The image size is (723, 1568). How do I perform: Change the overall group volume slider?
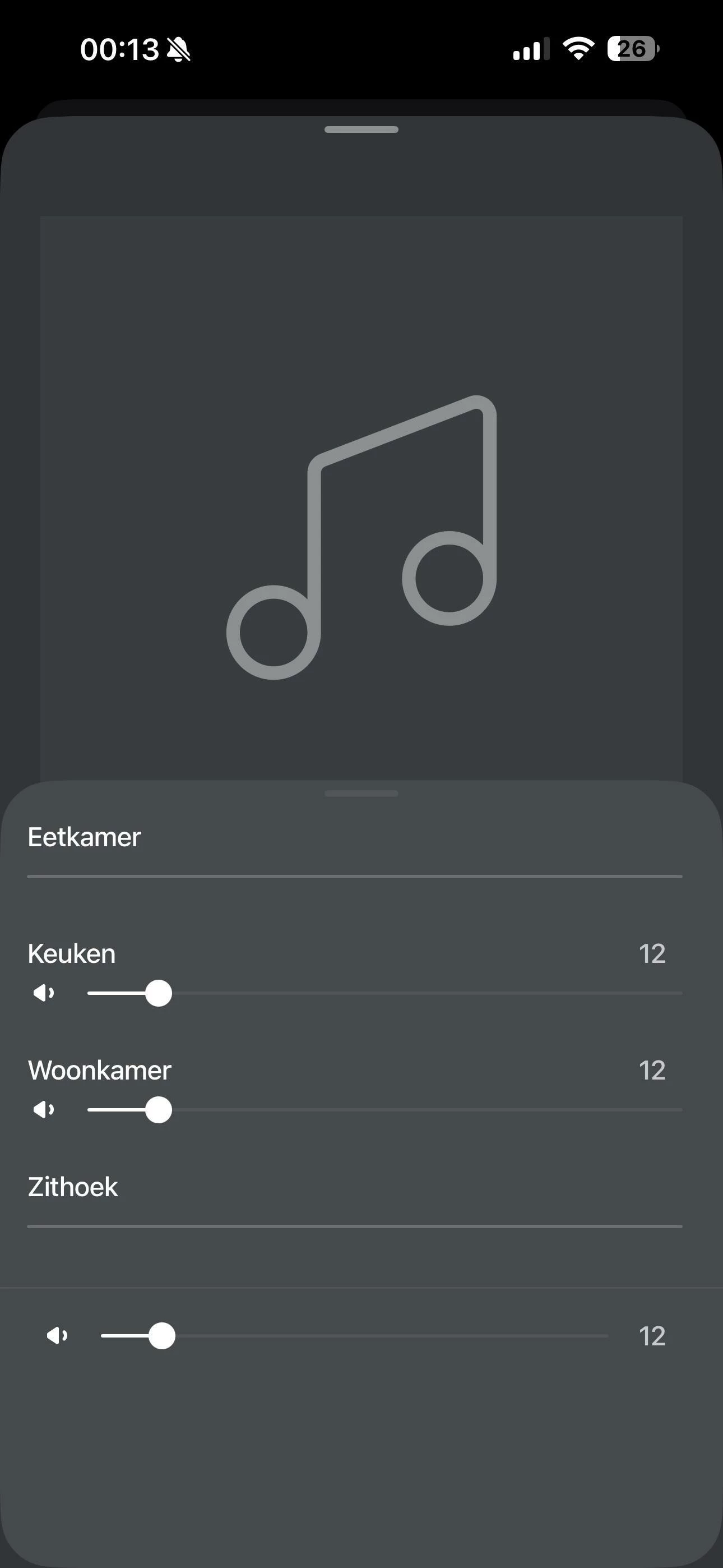click(x=162, y=1335)
